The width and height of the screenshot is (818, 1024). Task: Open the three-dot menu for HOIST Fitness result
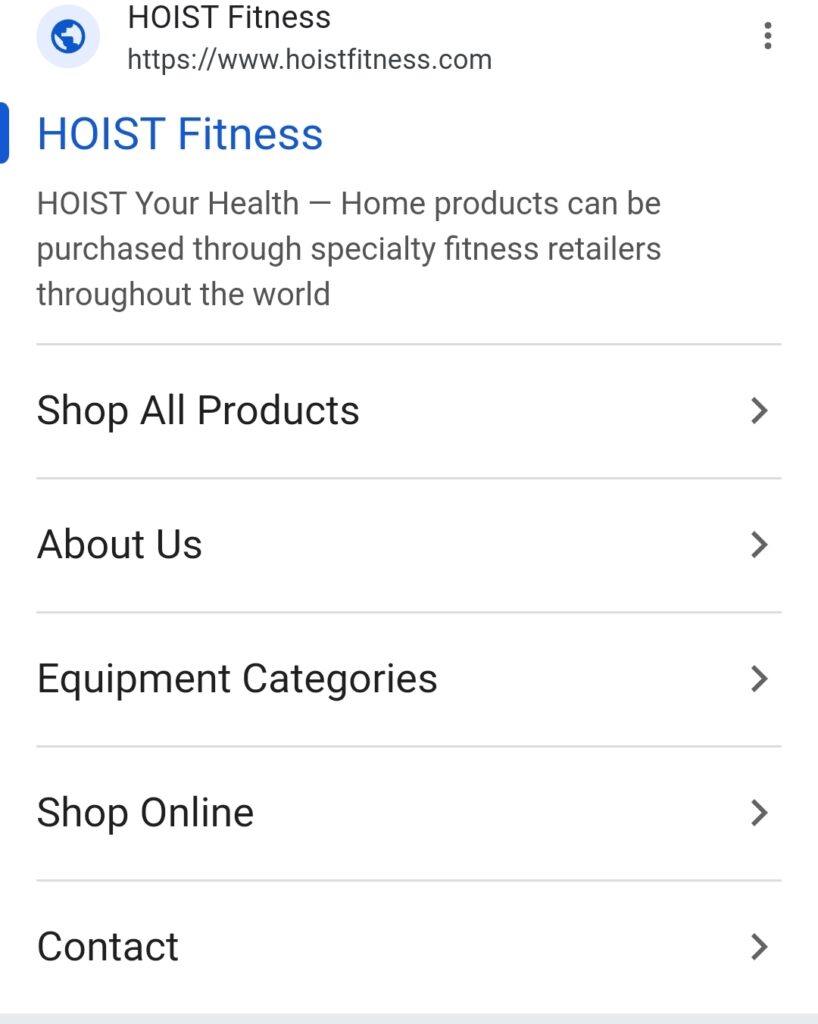click(767, 36)
